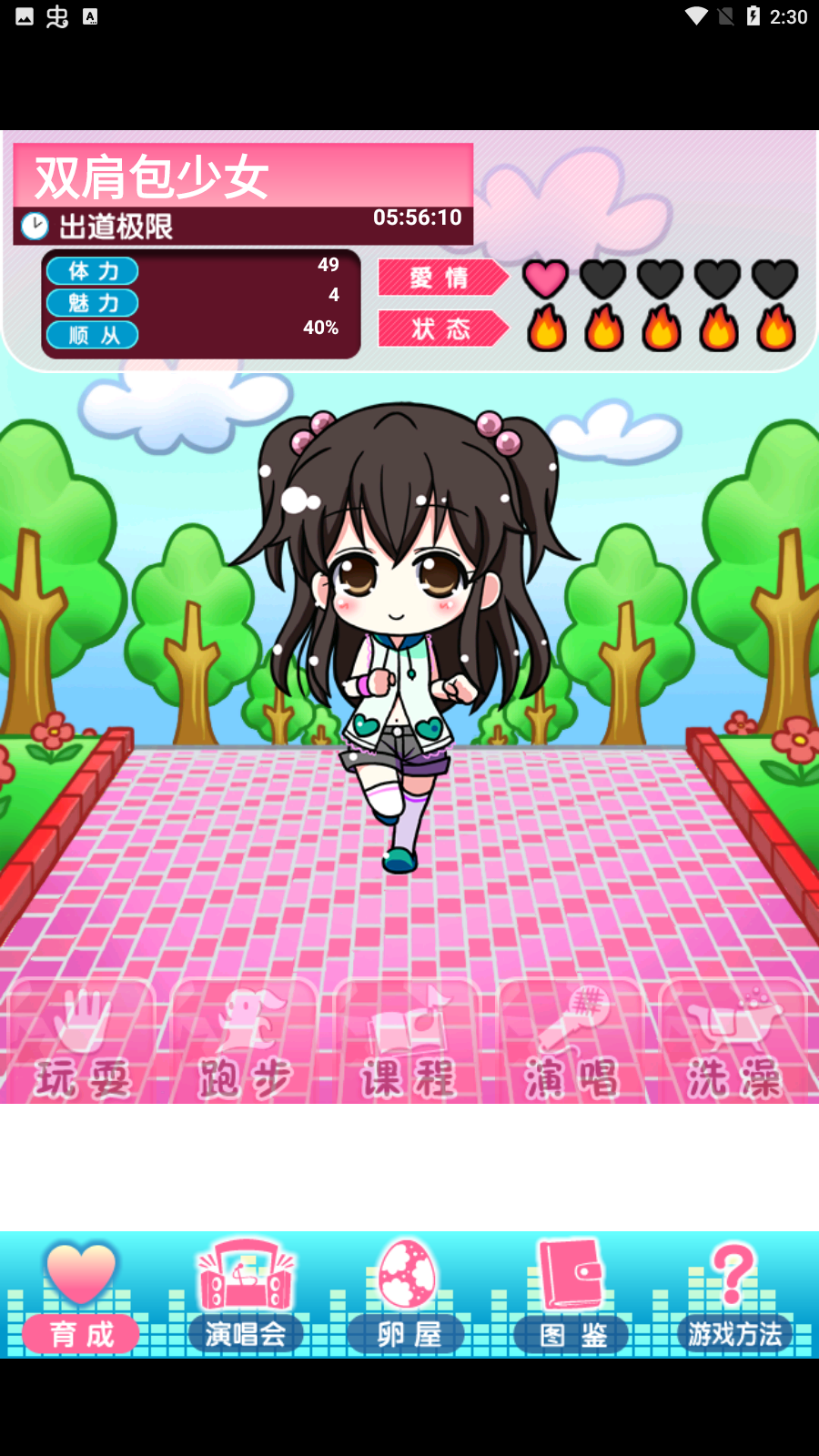This screenshot has width=819, height=1456.
Task: Tap the 玩耍 hand icon to play
Action: (x=81, y=1028)
